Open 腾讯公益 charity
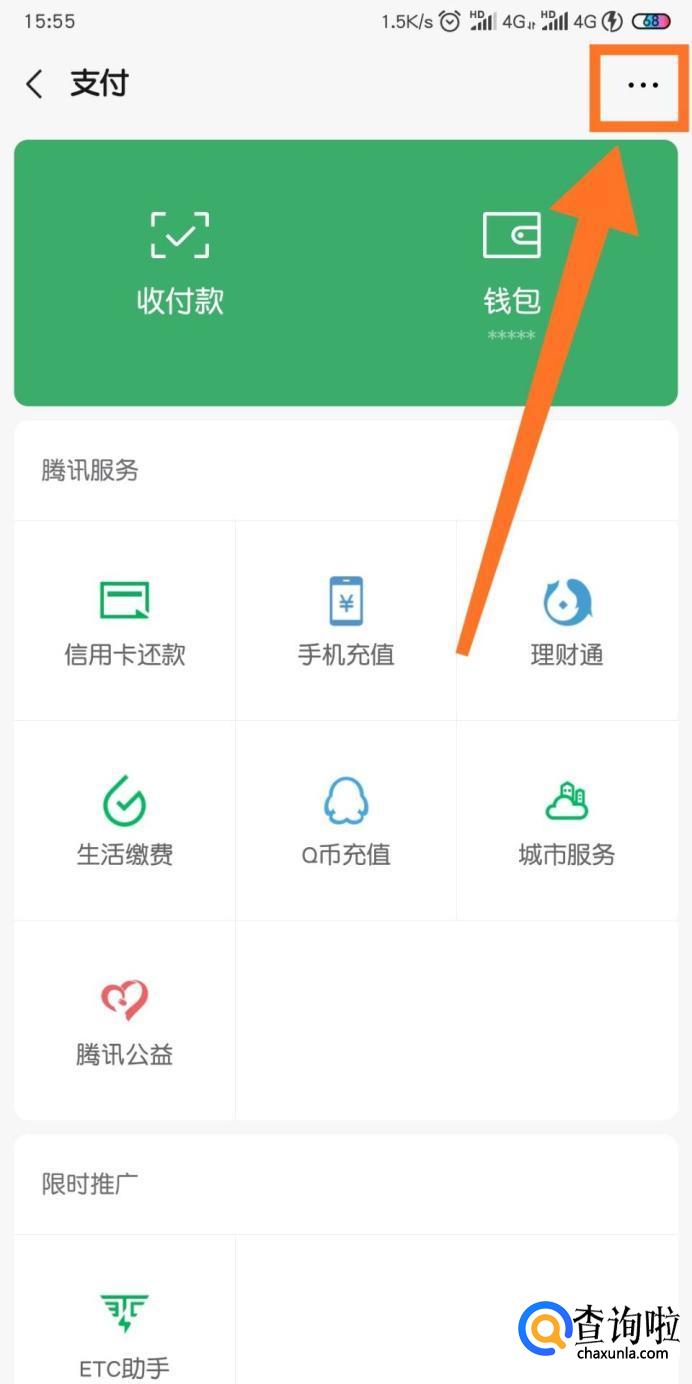Image resolution: width=692 pixels, height=1384 pixels. click(125, 1021)
